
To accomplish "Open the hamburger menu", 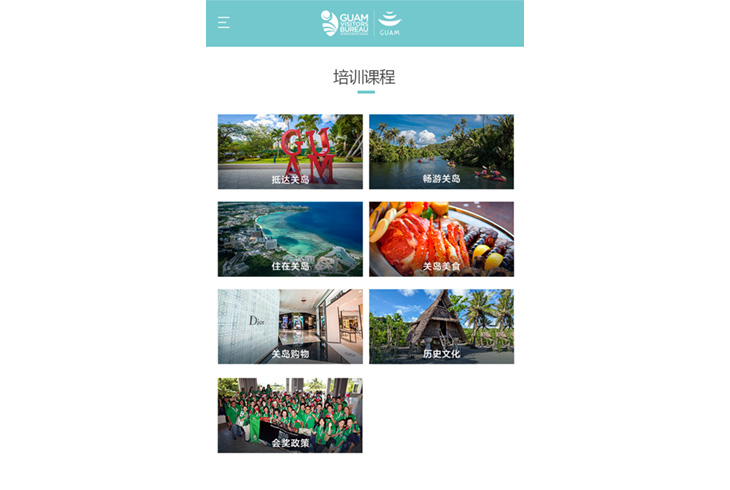I will click(x=224, y=22).
